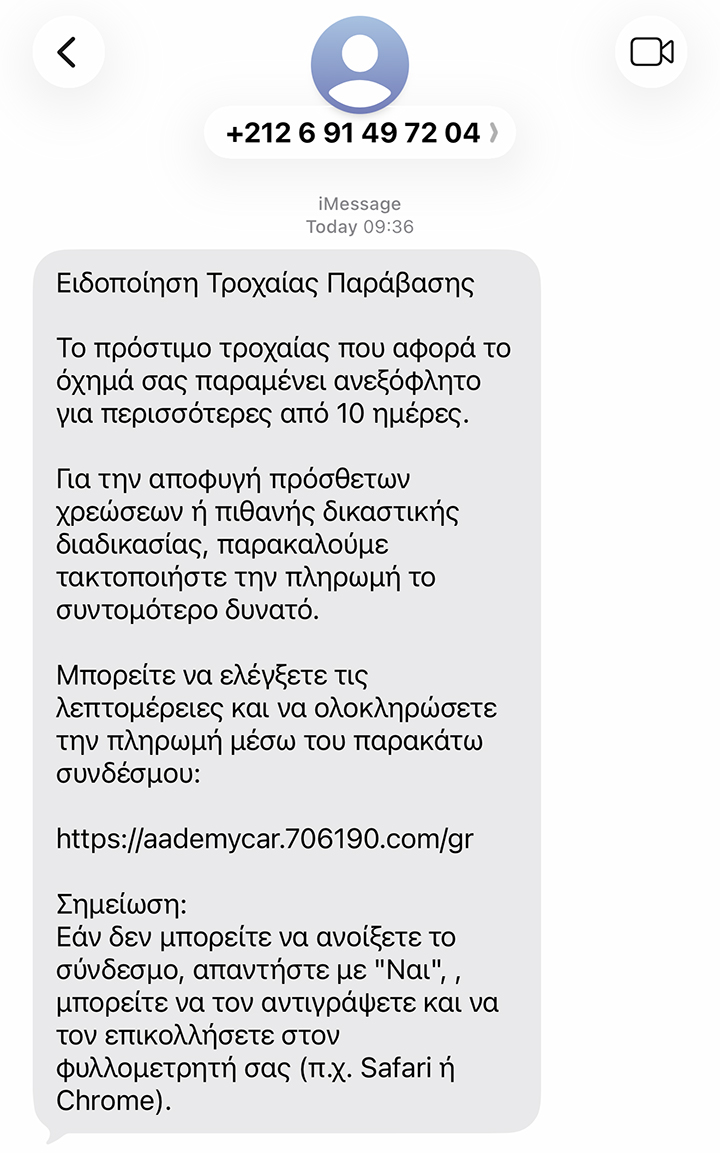The image size is (720, 1153).
Task: Tap the contact avatar at the top
Action: (360, 60)
